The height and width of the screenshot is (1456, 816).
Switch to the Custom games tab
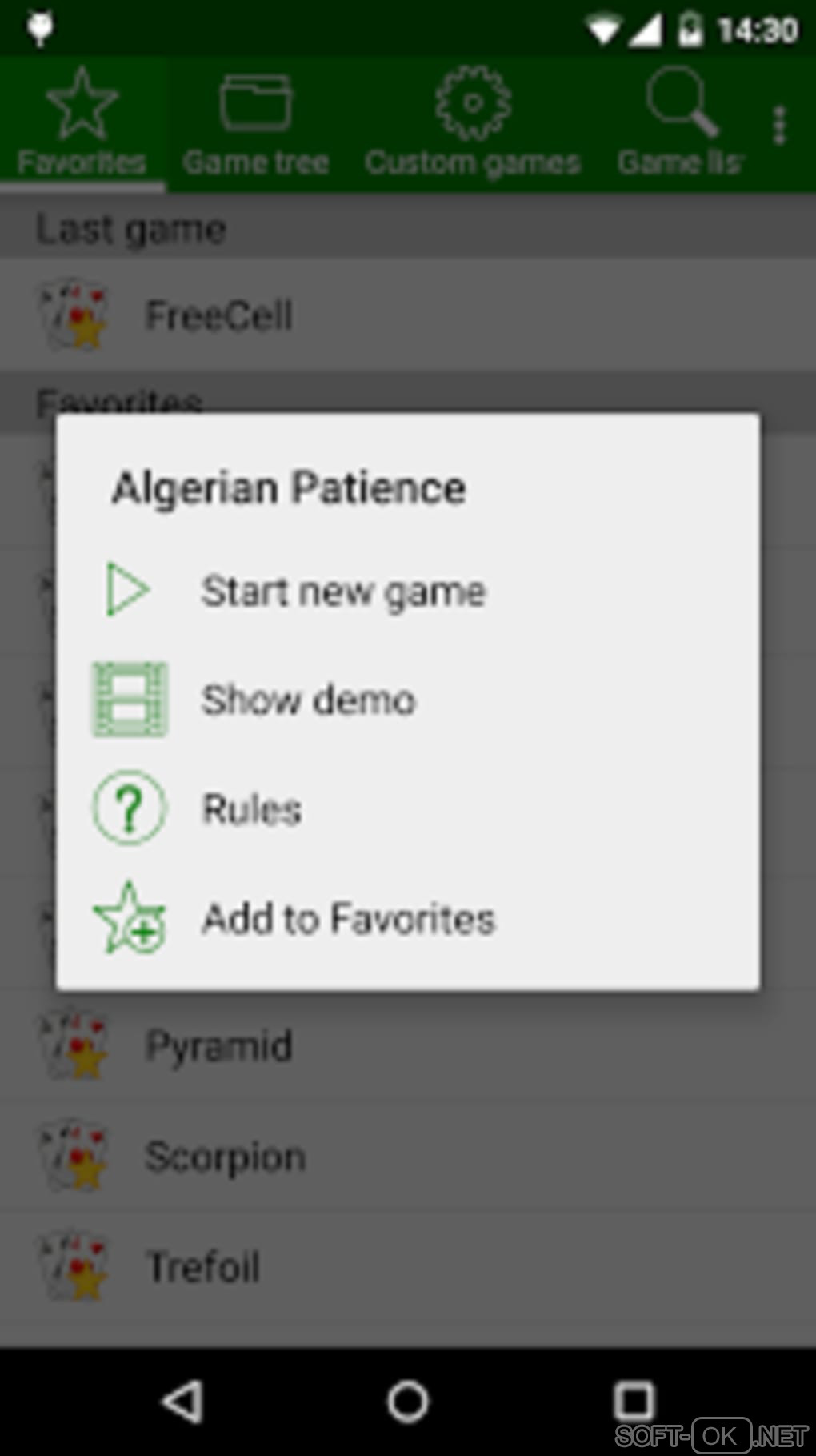tap(472, 124)
